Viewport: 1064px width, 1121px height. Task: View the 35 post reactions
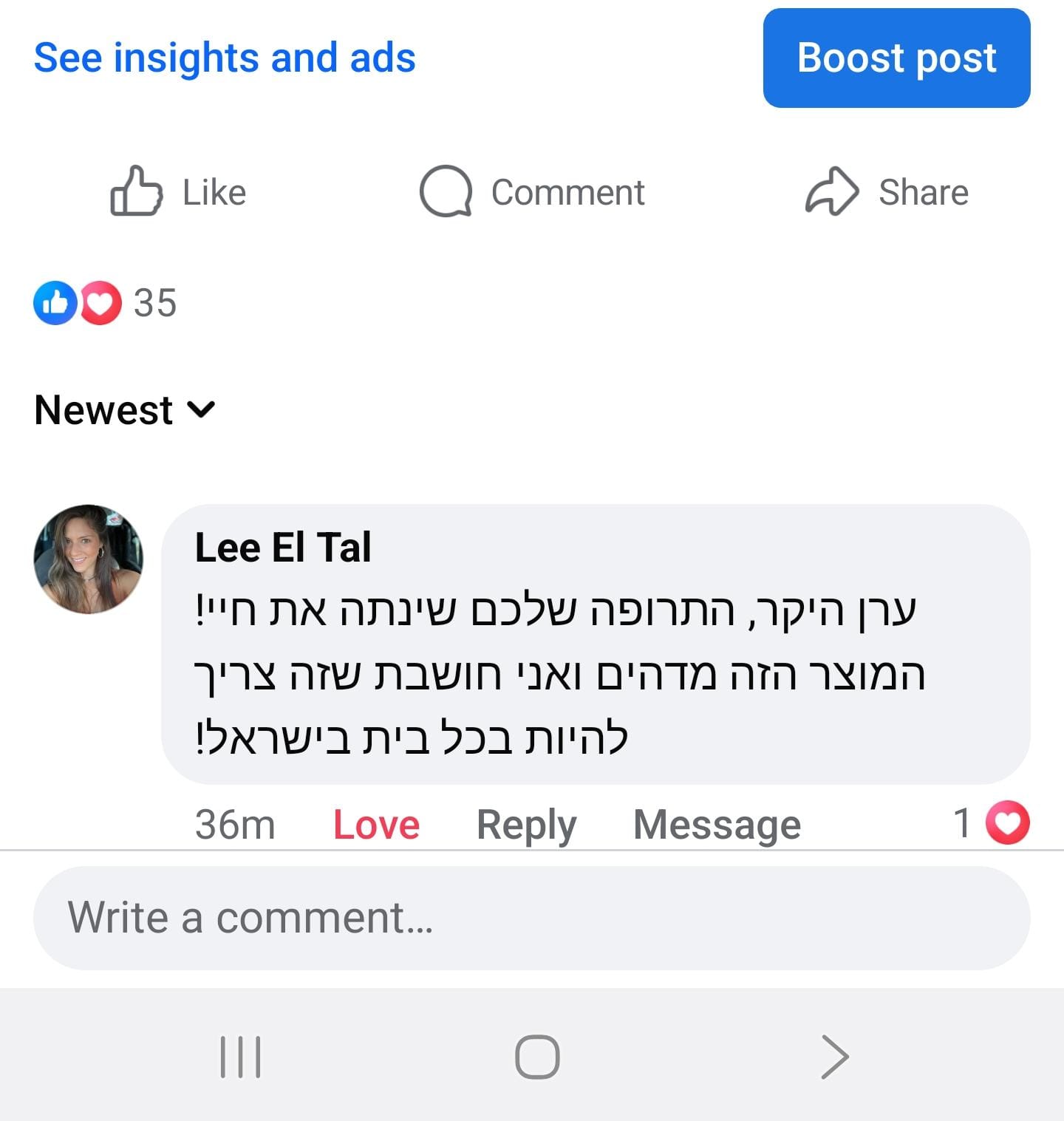click(x=105, y=303)
